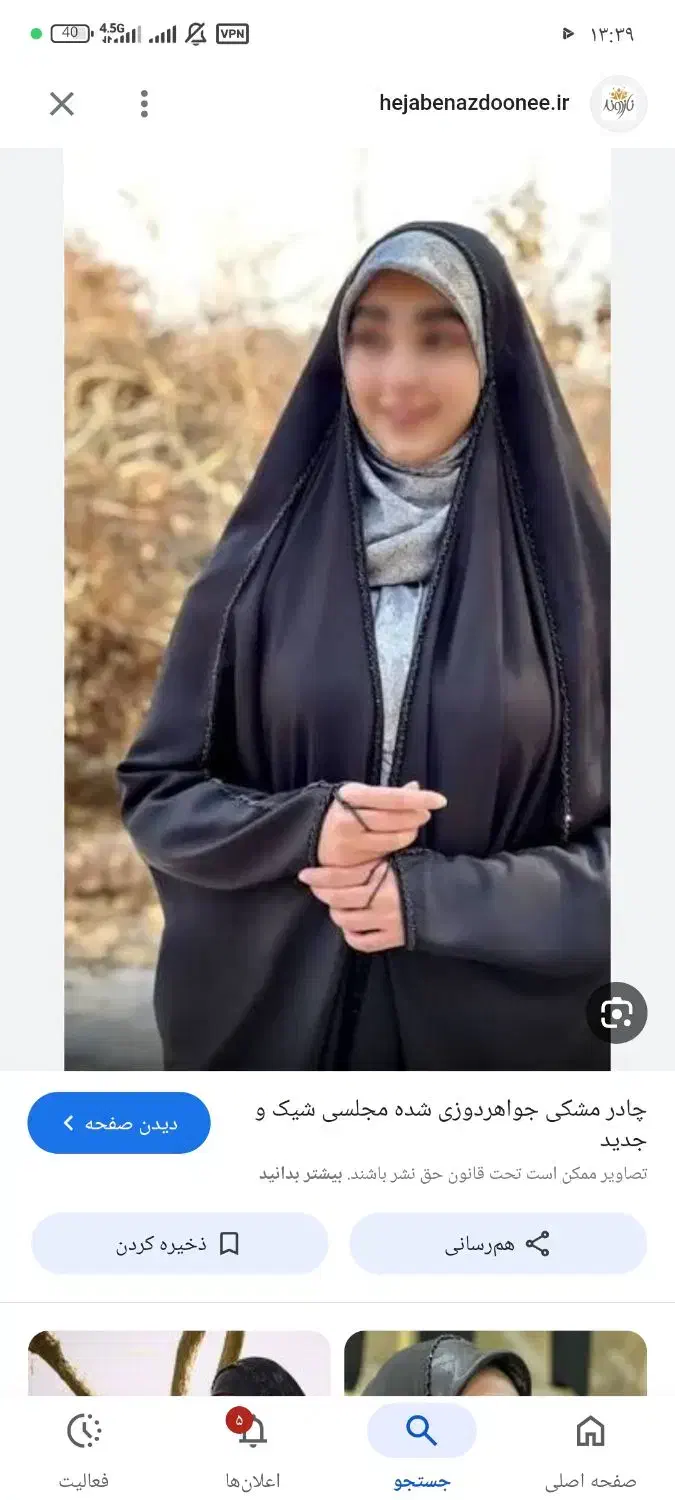Search this image with Lens
The width and height of the screenshot is (675, 1500).
coord(617,1014)
